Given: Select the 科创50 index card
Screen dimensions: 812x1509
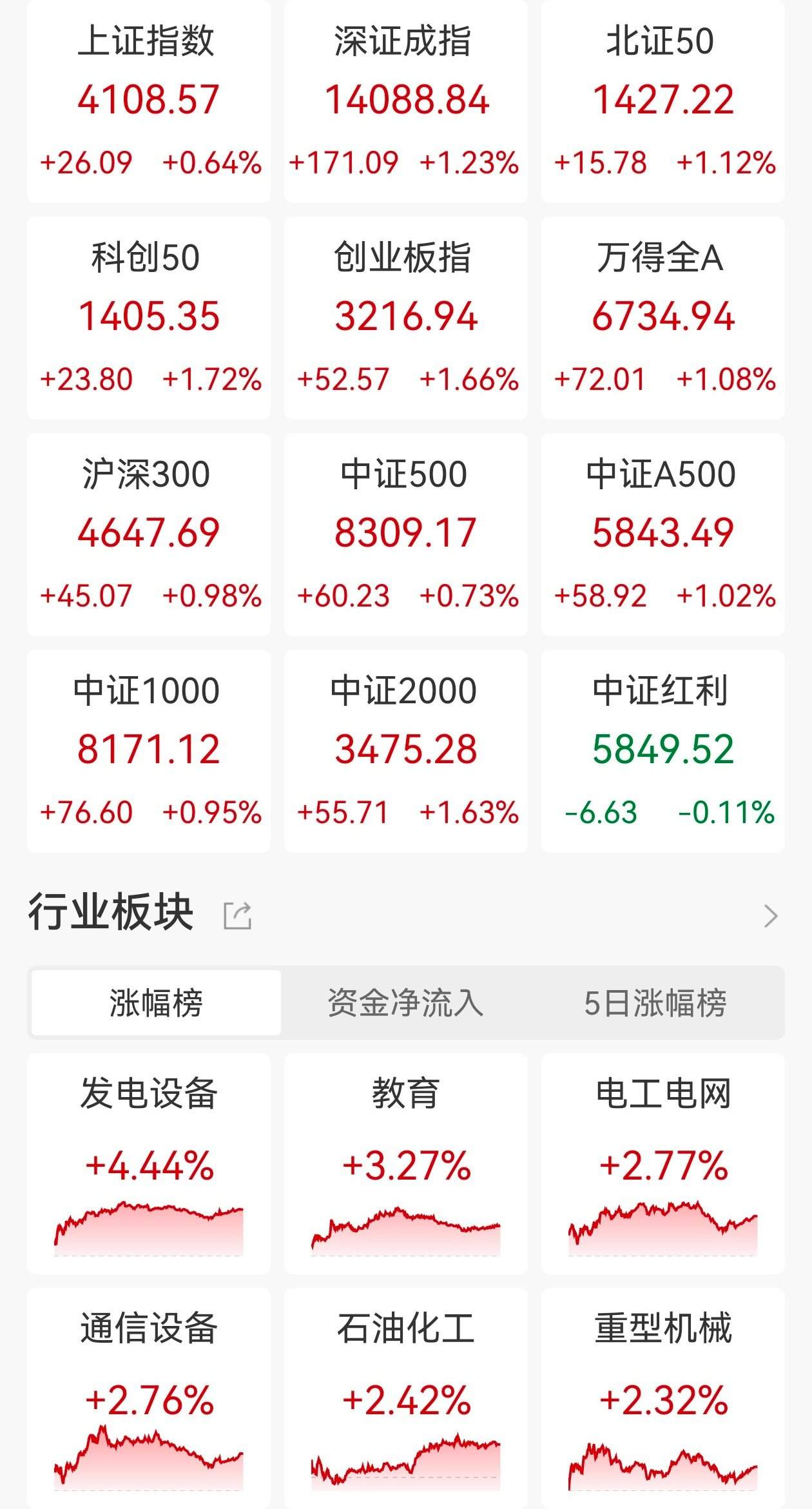Looking at the screenshot, I should point(148,318).
